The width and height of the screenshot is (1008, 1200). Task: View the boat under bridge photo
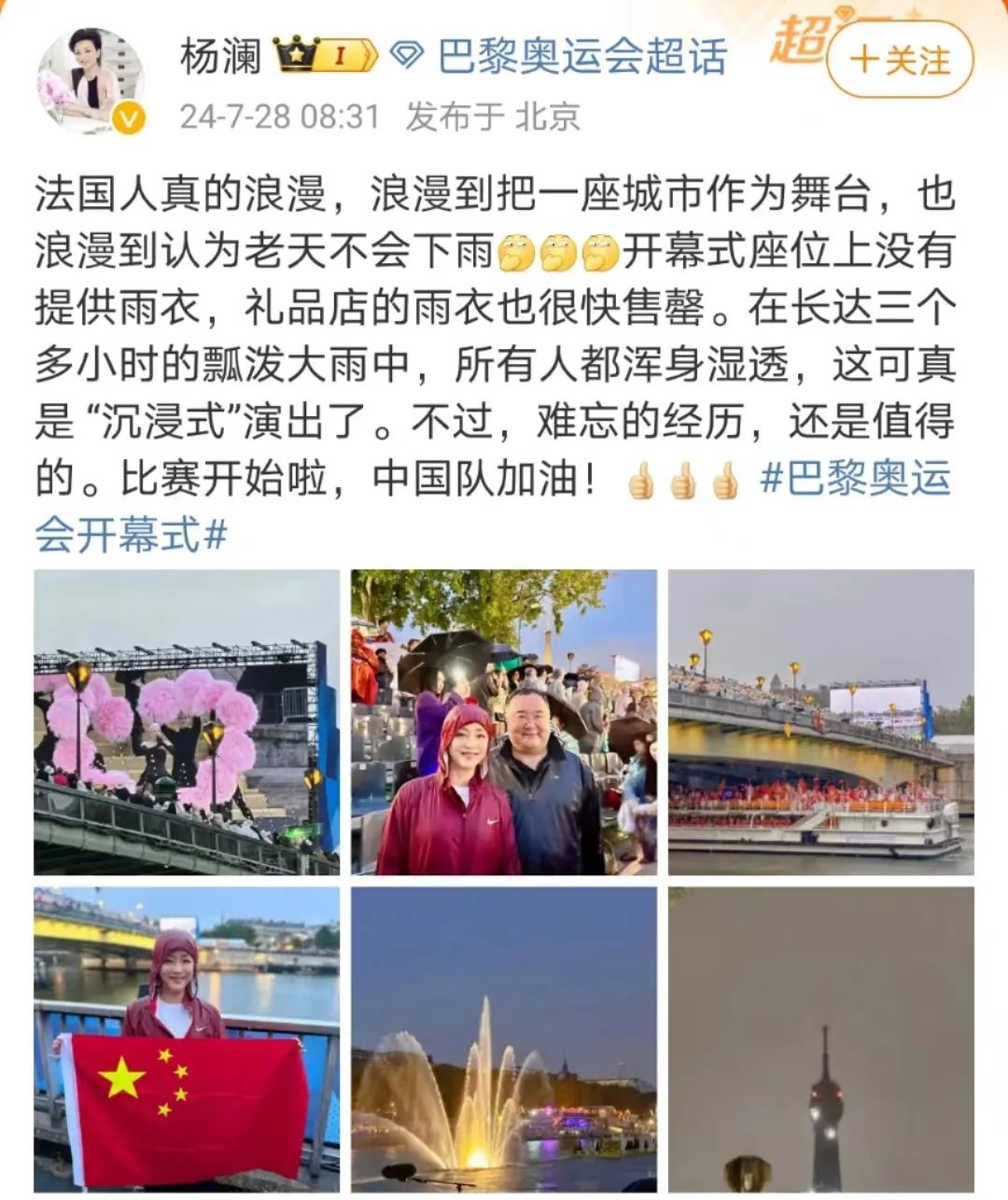[820, 722]
